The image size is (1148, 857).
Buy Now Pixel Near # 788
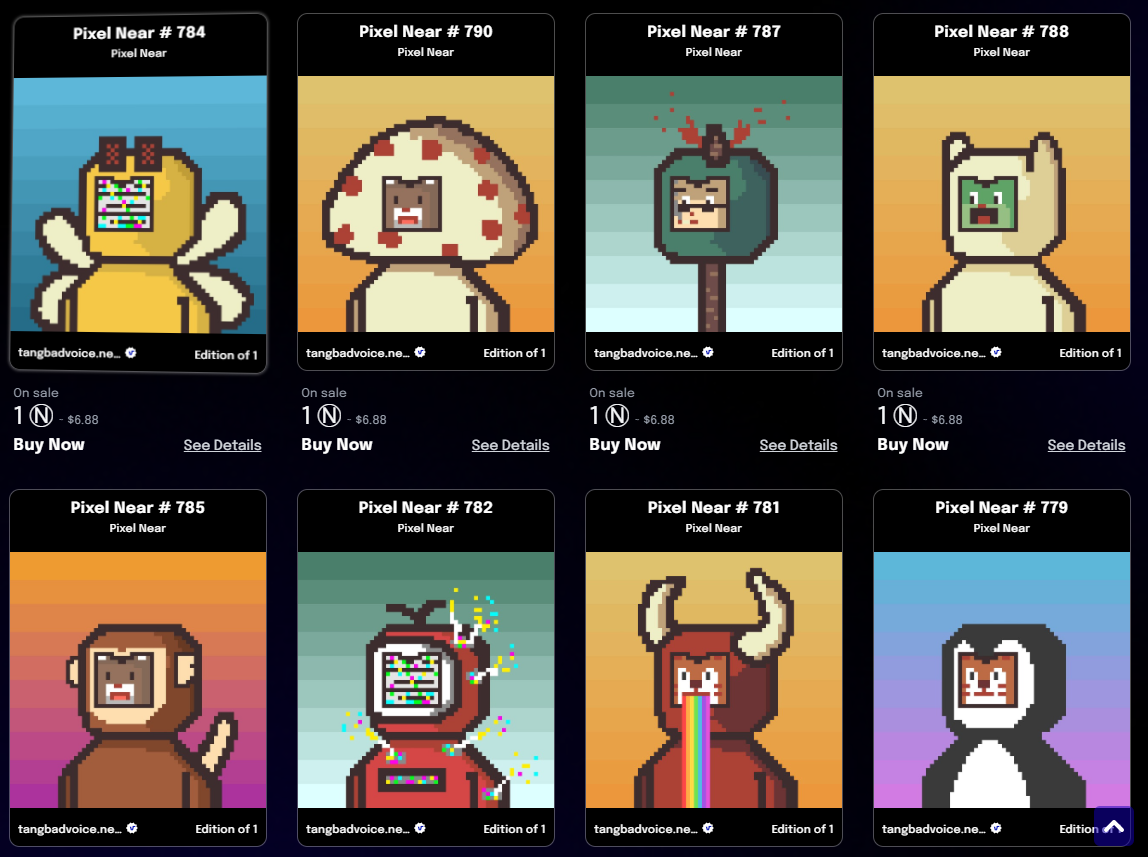point(913,444)
